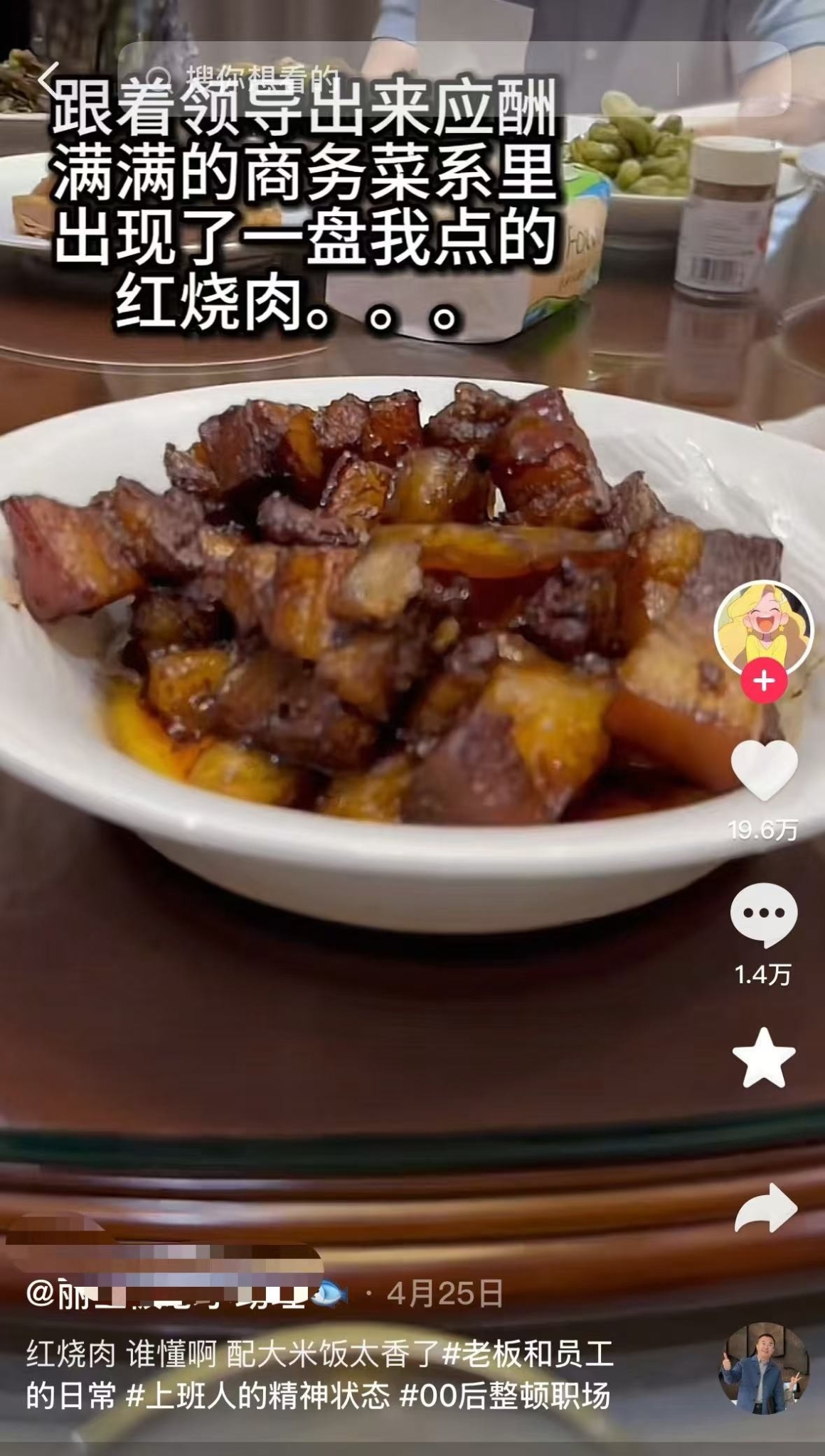This screenshot has height=1456, width=825.
Task: Open the comments with 1.4万 replies
Action: click(764, 914)
